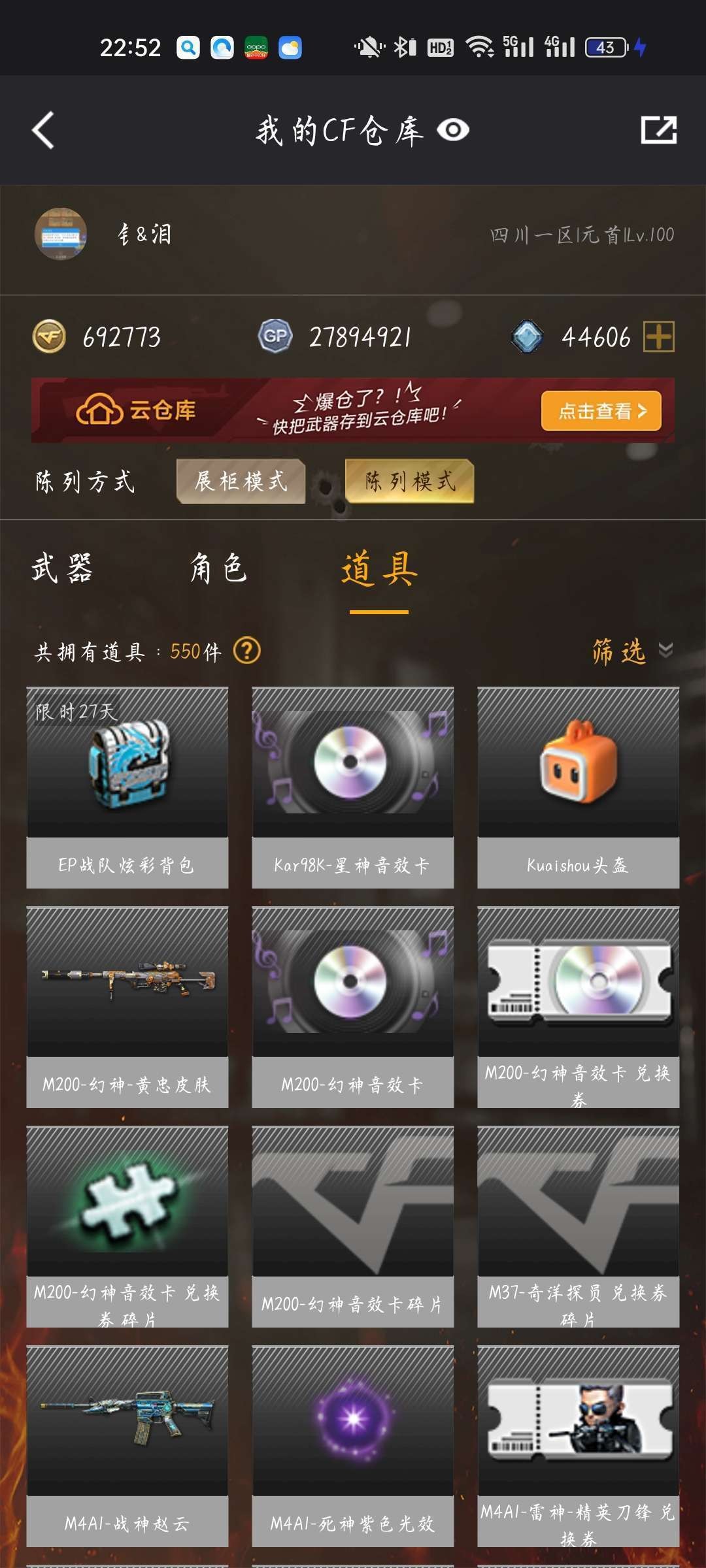Select 陈列模式 display mode
The width and height of the screenshot is (706, 1568).
(409, 482)
